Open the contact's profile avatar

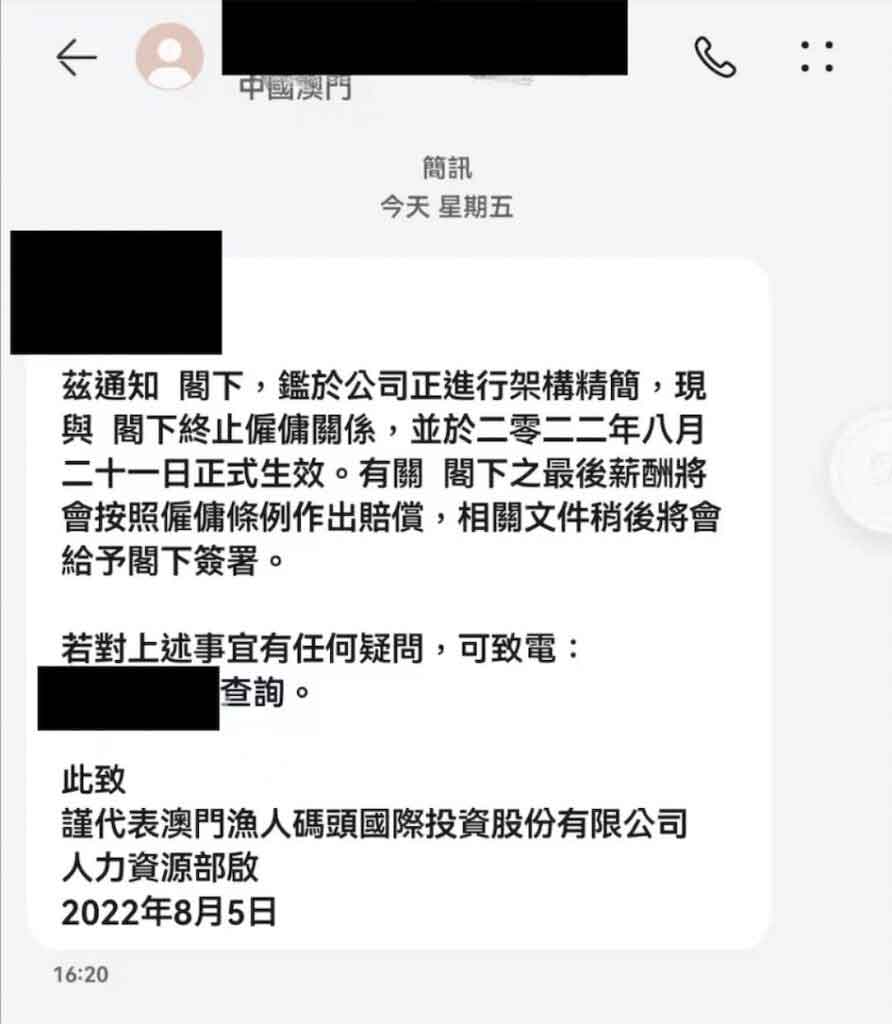coord(170,57)
